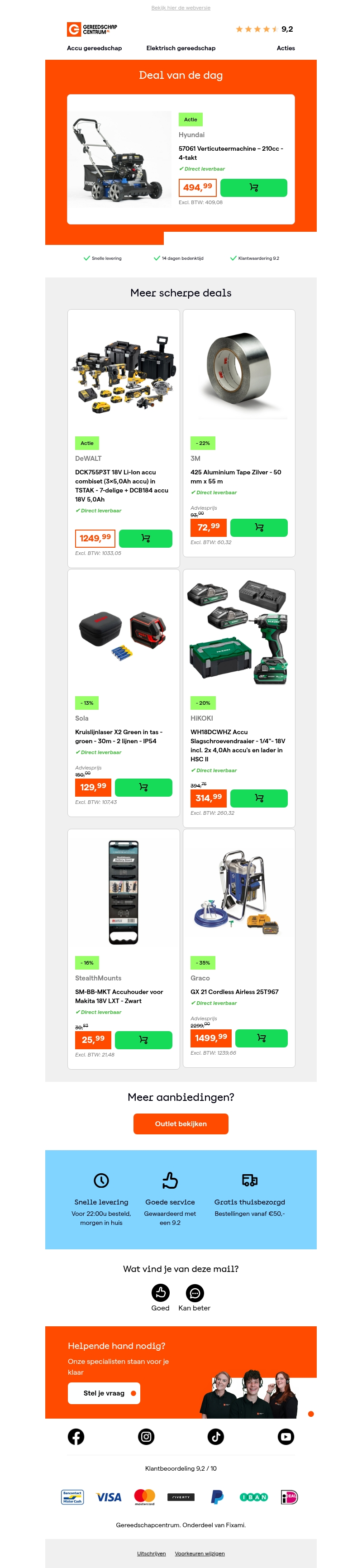Add DeWALT DCK755P3T combiset to cart
The height and width of the screenshot is (1568, 362).
(x=145, y=538)
